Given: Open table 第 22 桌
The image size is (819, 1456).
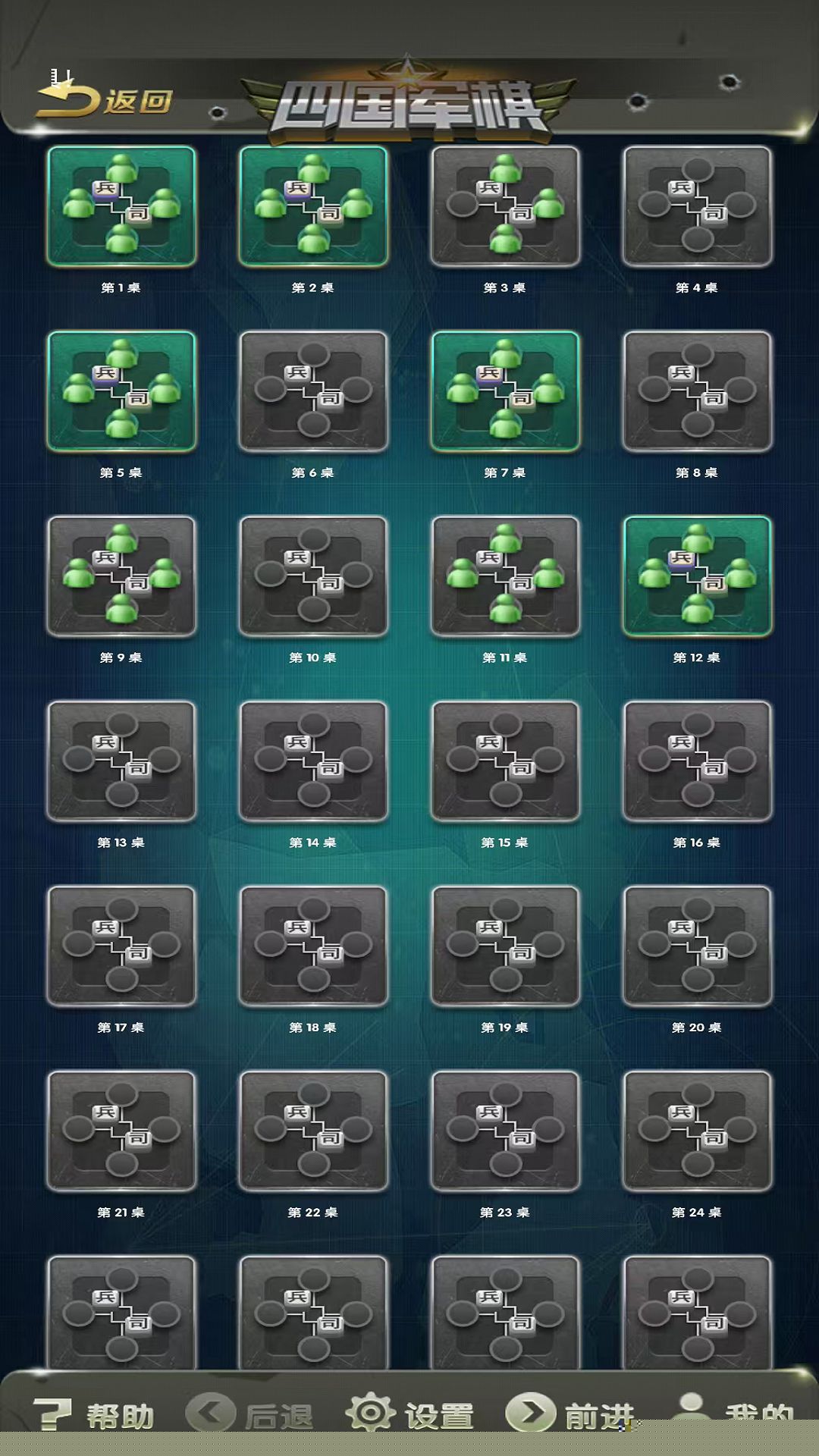Looking at the screenshot, I should pos(313,1131).
